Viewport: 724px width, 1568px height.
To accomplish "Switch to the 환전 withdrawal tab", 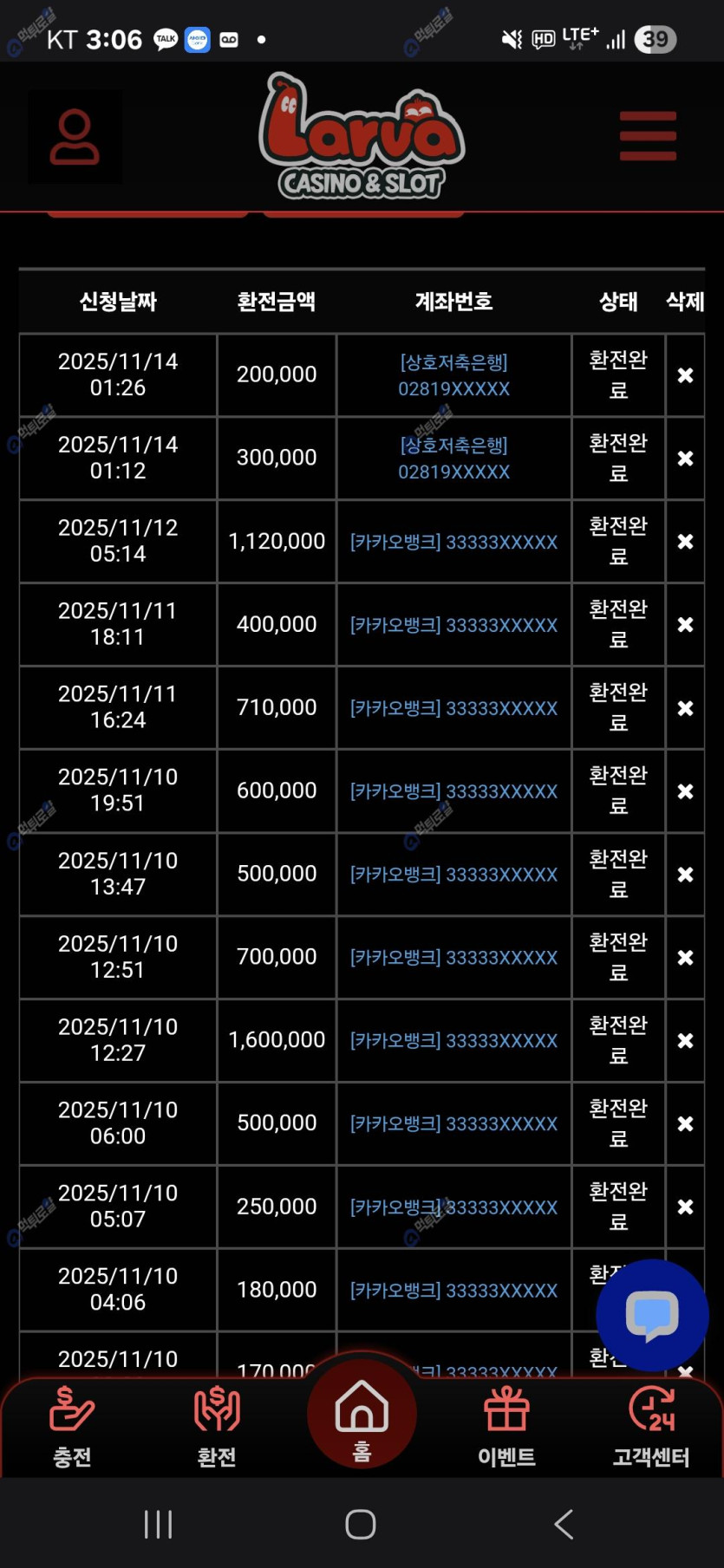I will point(217,1426).
